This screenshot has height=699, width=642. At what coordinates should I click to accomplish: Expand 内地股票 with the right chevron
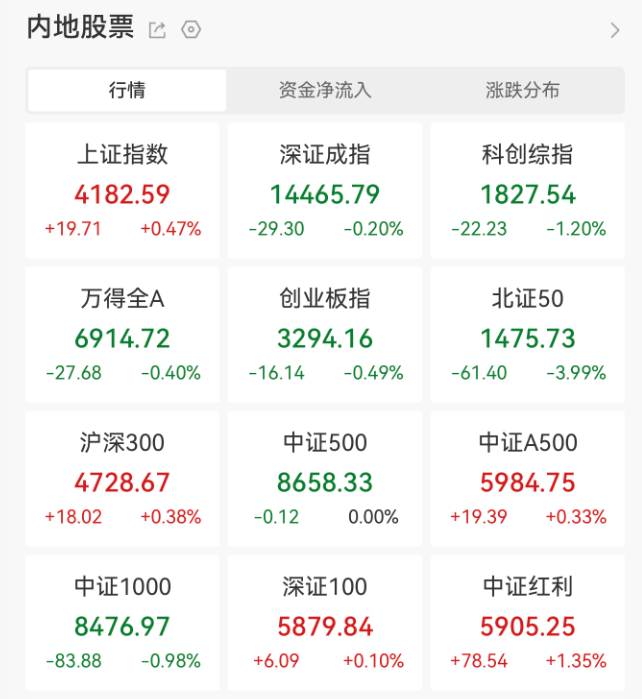[614, 30]
